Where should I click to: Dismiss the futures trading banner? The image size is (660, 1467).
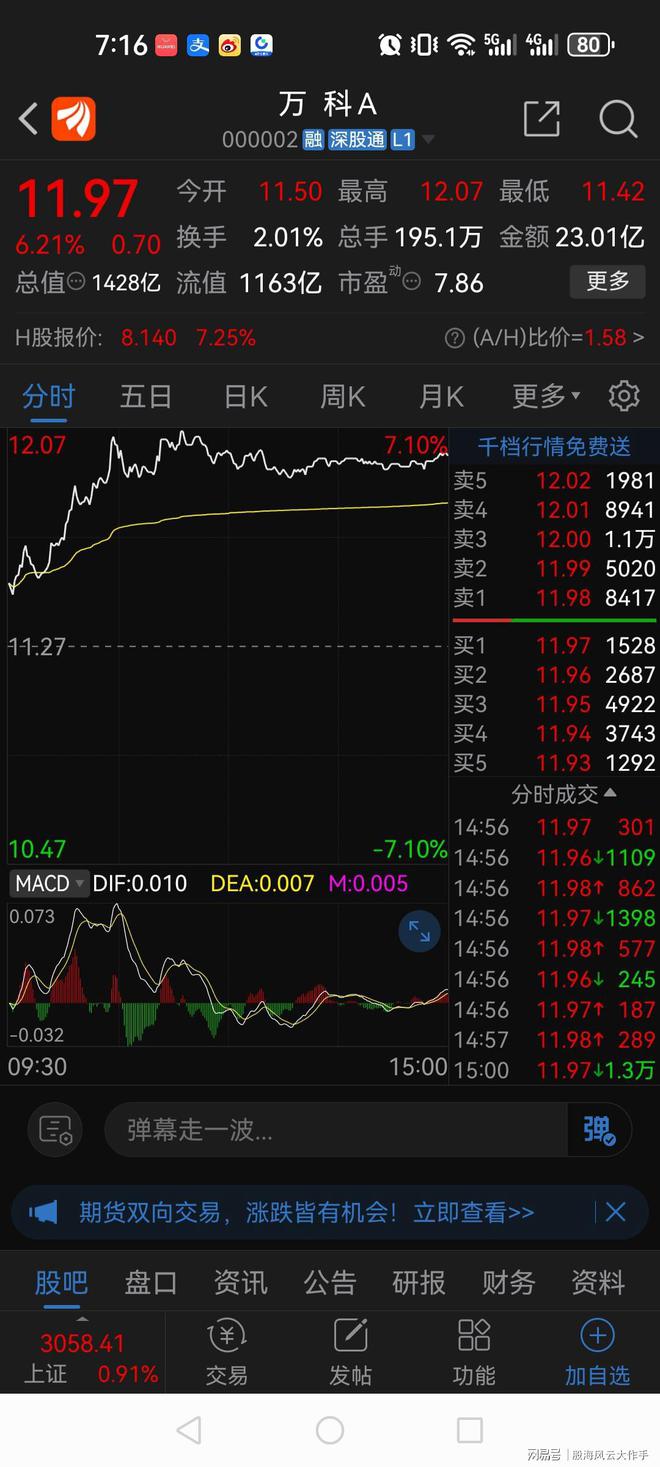coord(615,1212)
